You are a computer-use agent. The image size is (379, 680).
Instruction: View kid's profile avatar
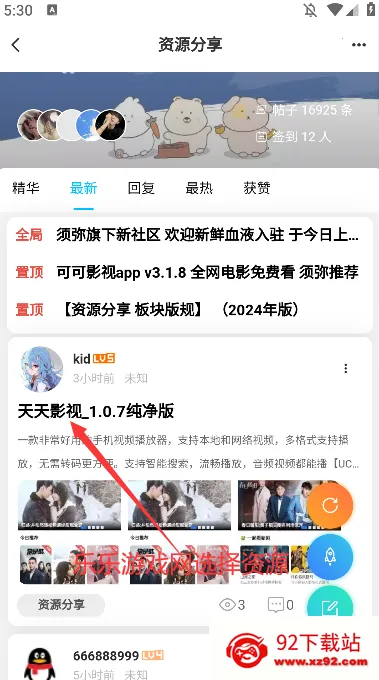(42, 369)
